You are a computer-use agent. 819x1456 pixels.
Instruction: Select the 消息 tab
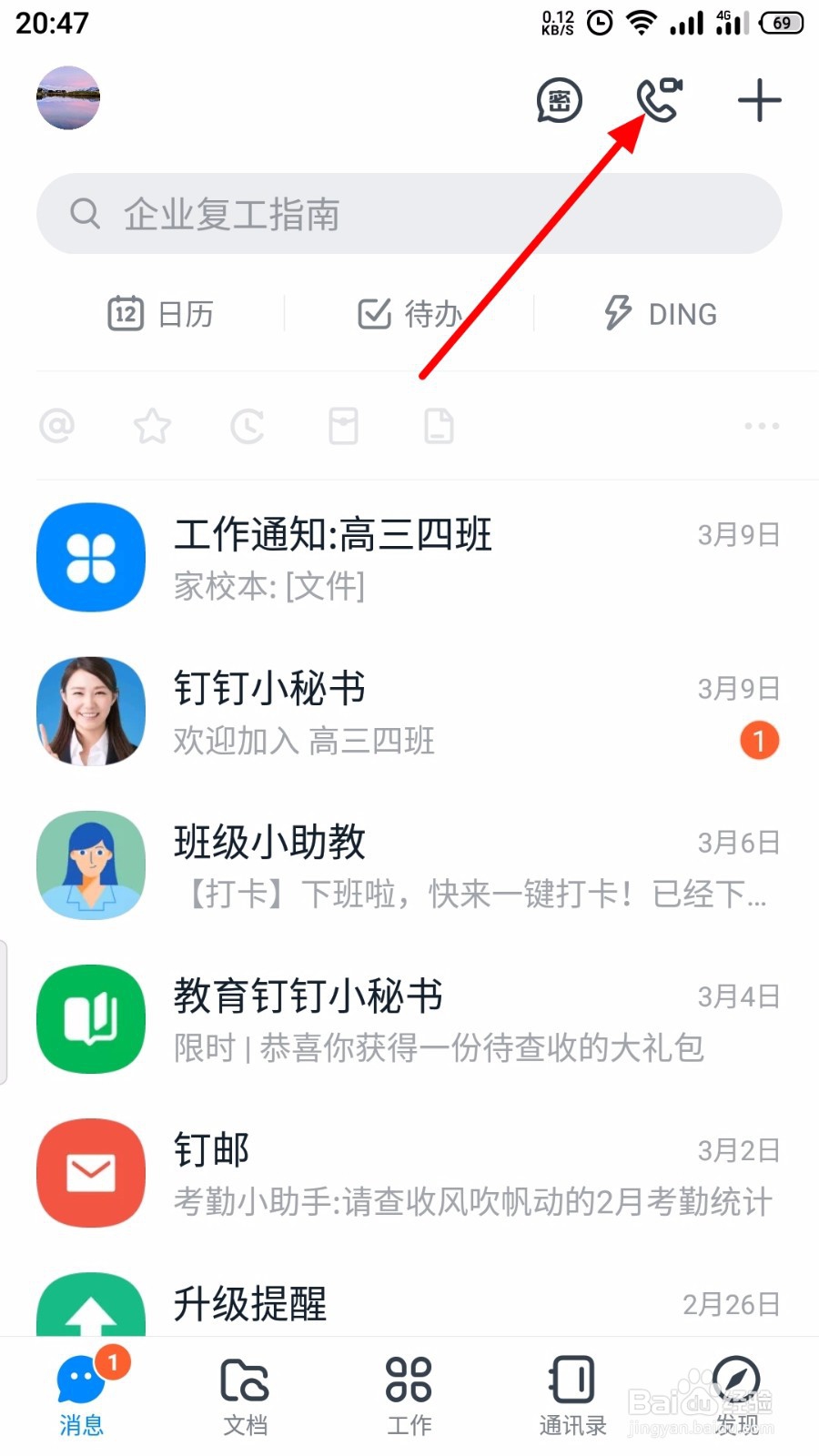80,1392
